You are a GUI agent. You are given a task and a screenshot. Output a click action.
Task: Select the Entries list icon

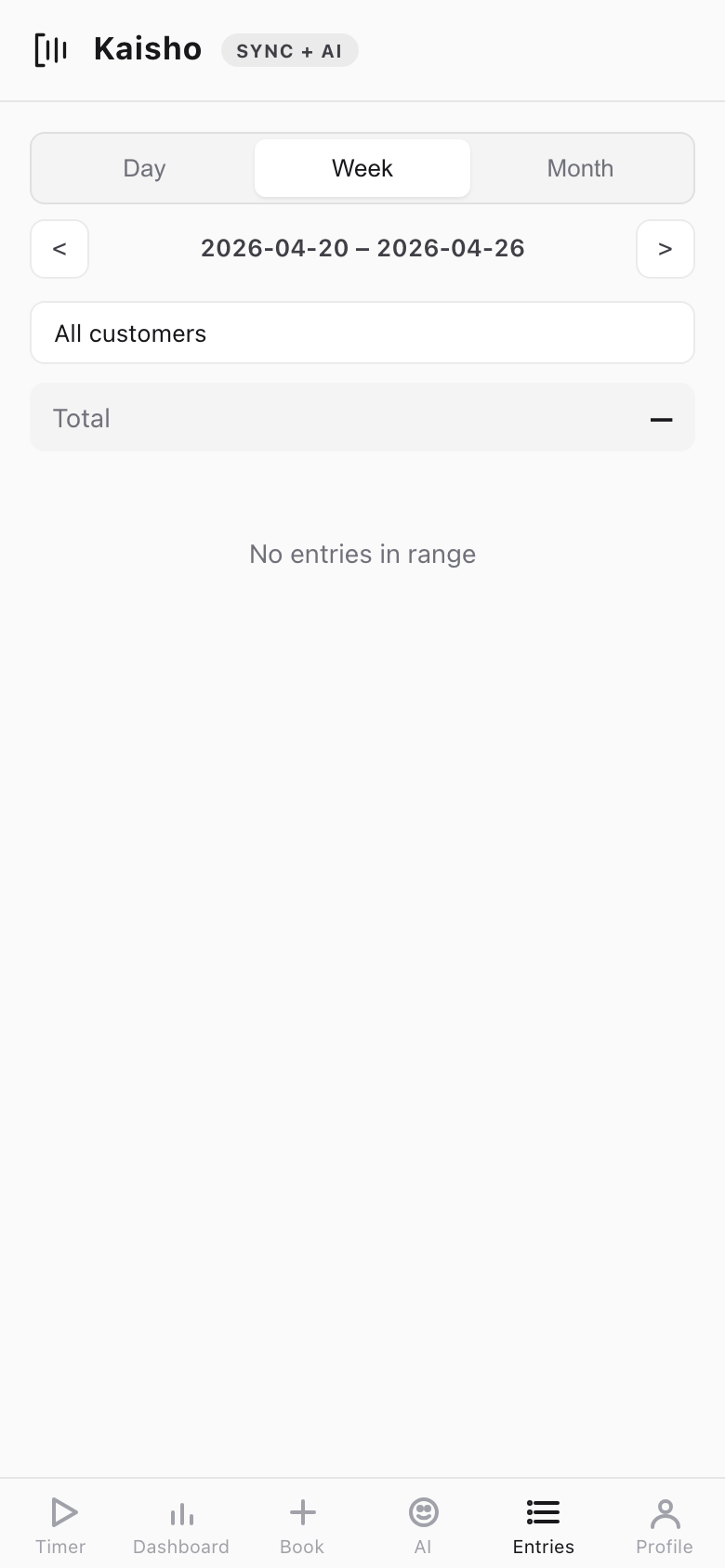click(x=543, y=1523)
